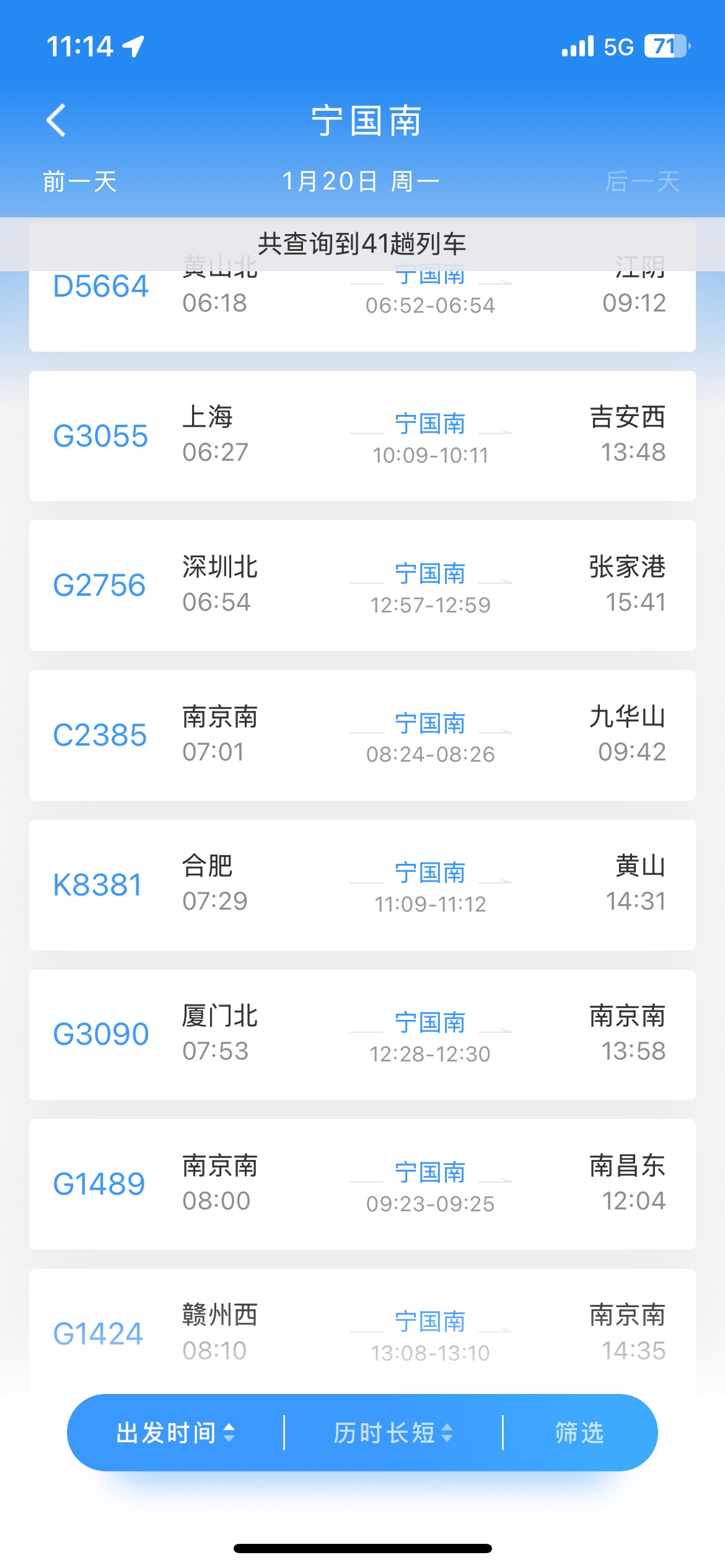The height and width of the screenshot is (1568, 725).
Task: Open train G1489 to 南昌东
Action: (x=362, y=1184)
